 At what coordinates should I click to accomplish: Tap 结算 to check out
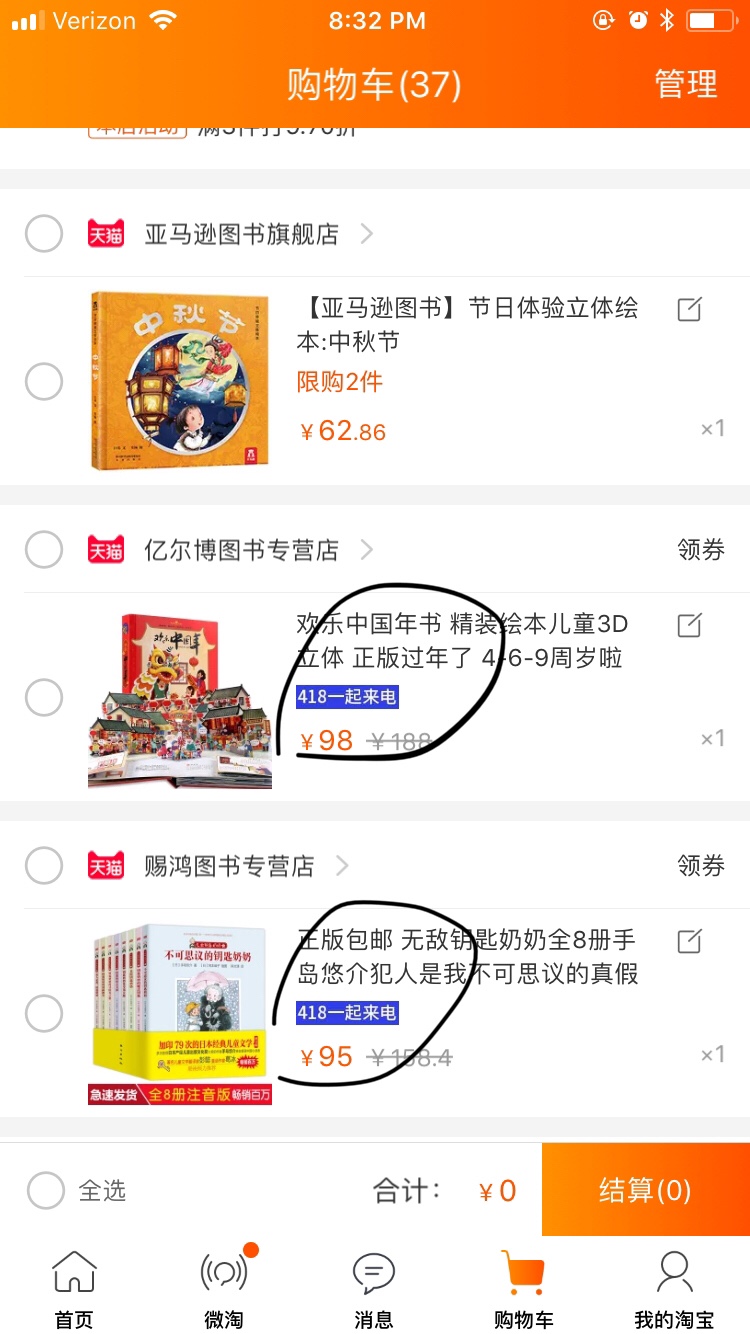(x=645, y=1190)
